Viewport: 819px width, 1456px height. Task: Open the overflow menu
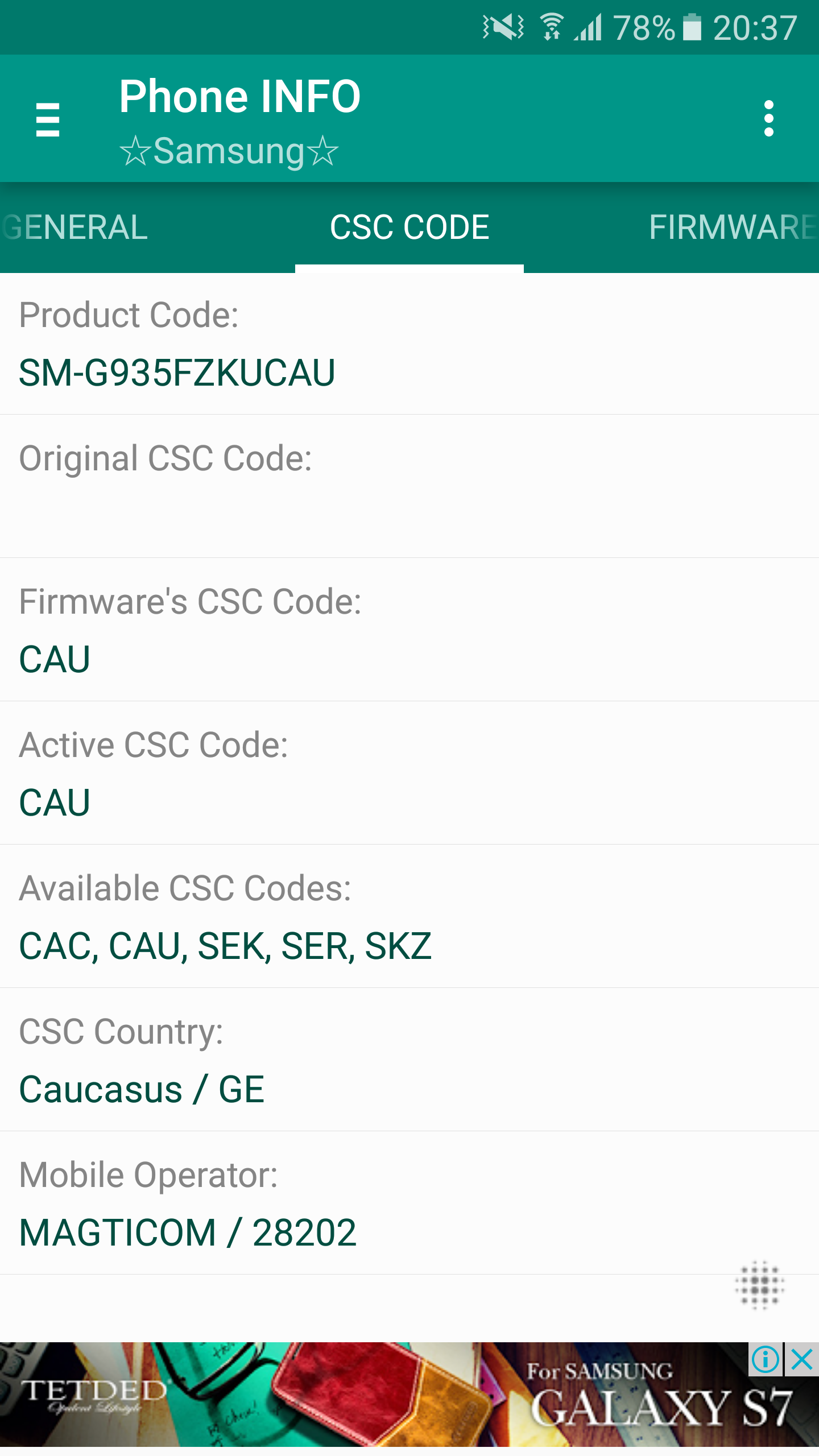tap(768, 119)
